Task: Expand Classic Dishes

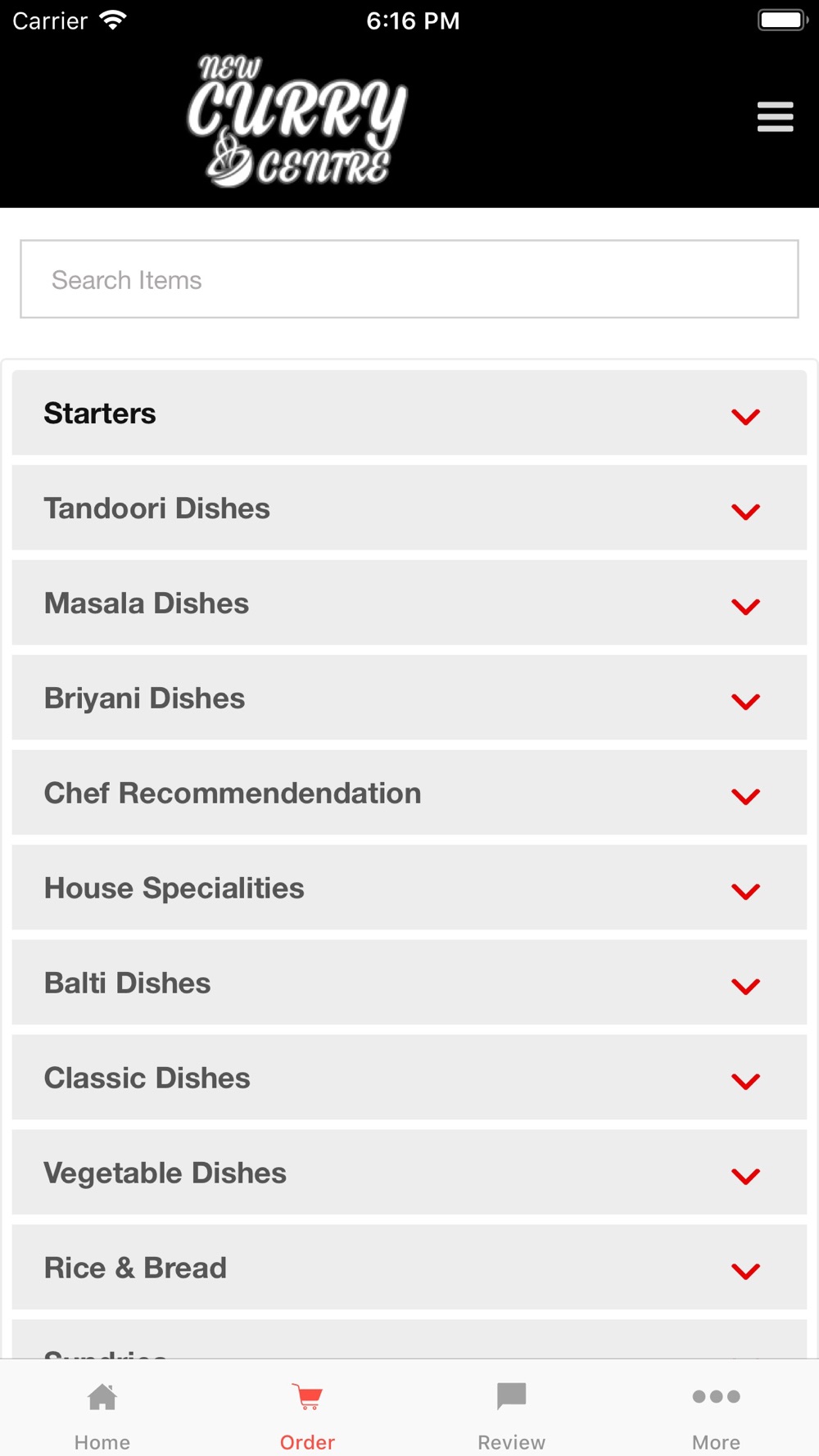Action: (x=409, y=1078)
